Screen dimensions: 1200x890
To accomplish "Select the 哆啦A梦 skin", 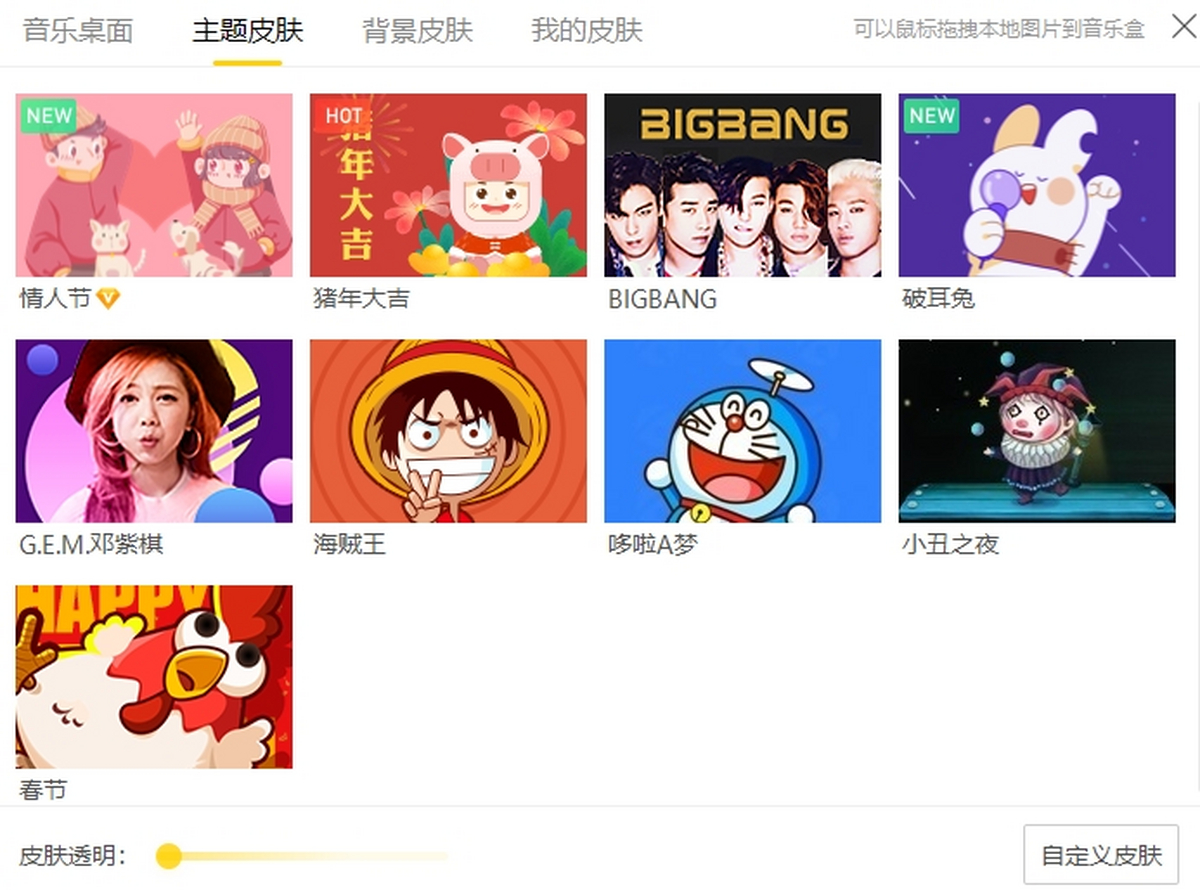I will coord(742,431).
